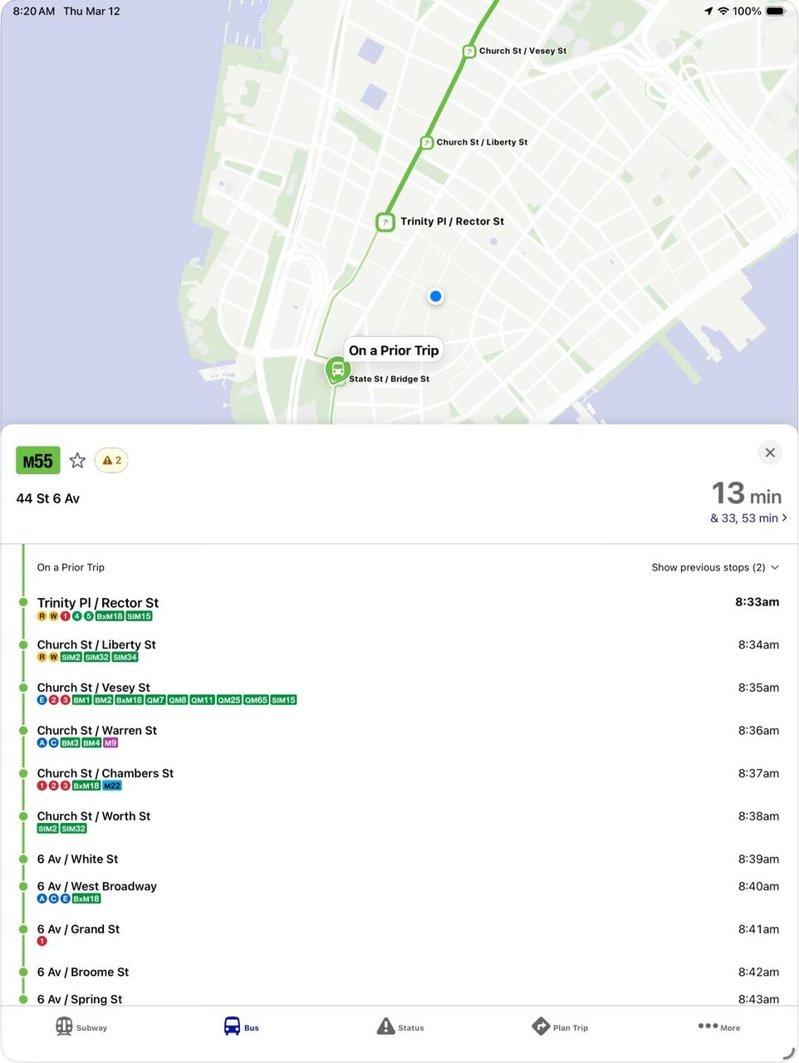Select the 6 Av / Grand St stop
This screenshot has width=799, height=1063.
coord(78,929)
